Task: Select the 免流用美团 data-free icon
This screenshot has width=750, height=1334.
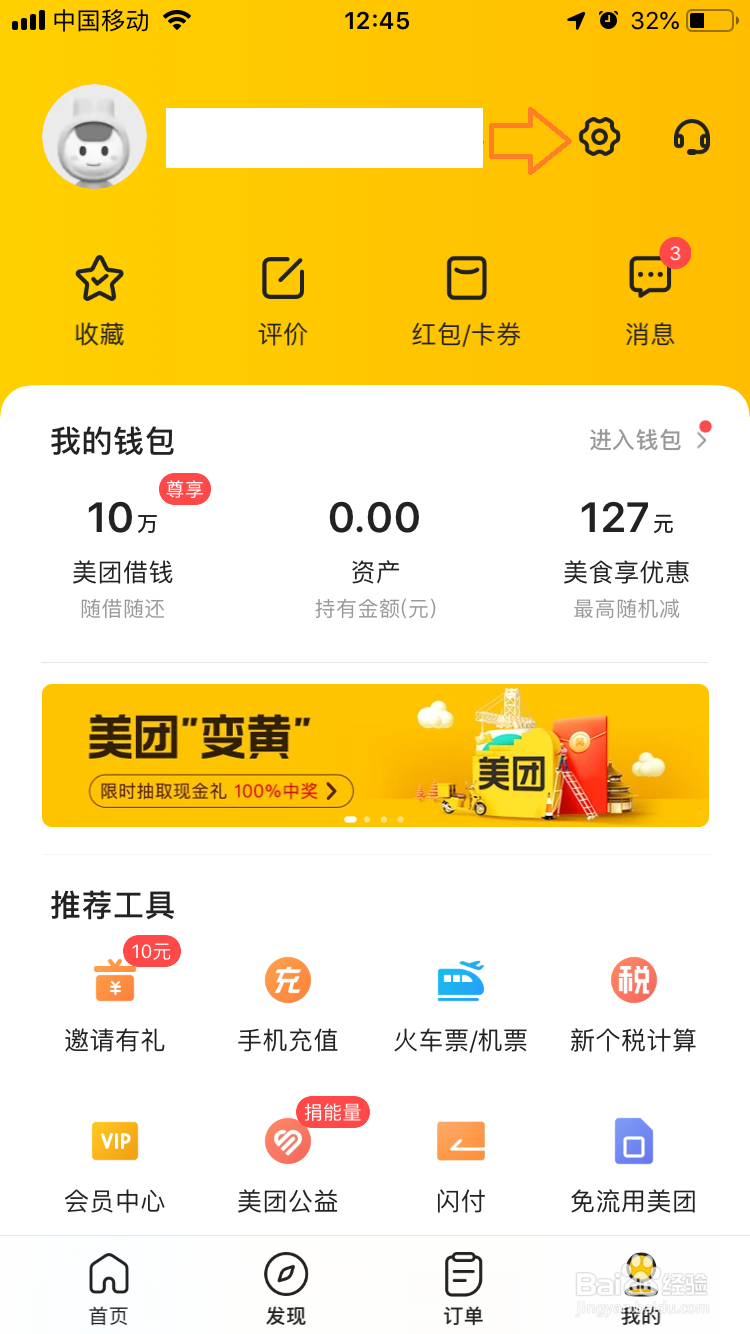Action: (633, 1140)
